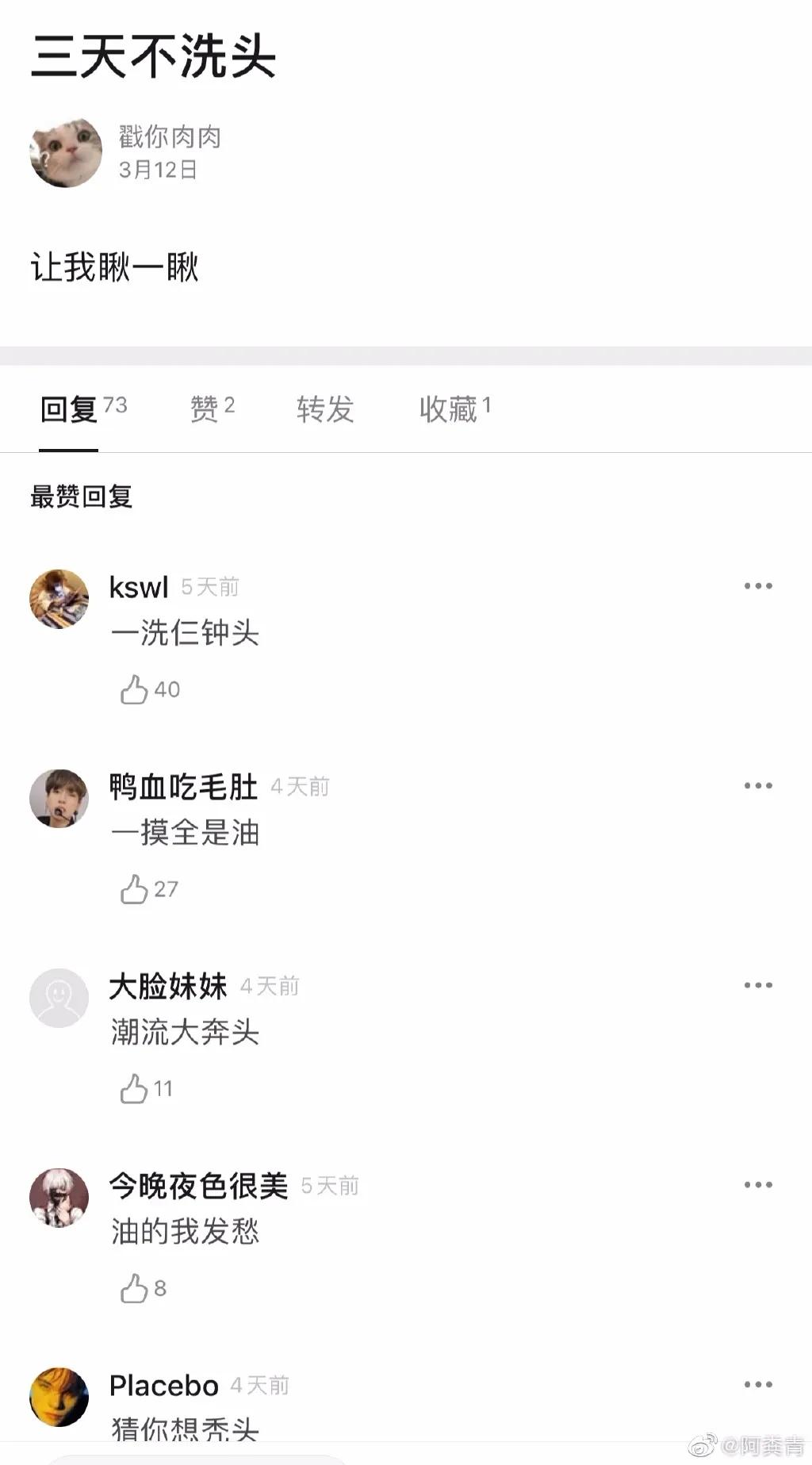This screenshot has height=1465, width=812.
Task: Open 戳你肉肉's profile avatar
Action: pyautogui.click(x=66, y=152)
